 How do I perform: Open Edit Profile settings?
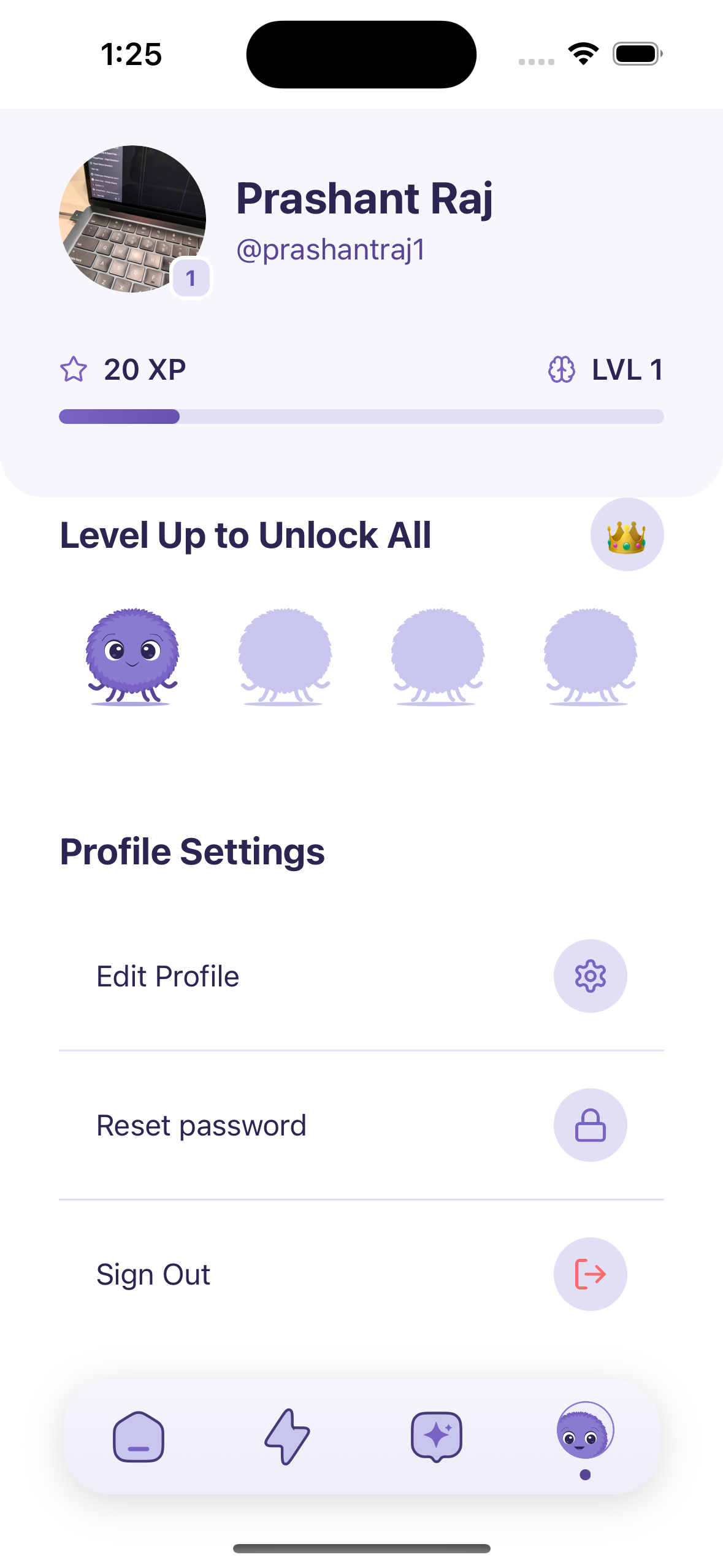pos(361,975)
